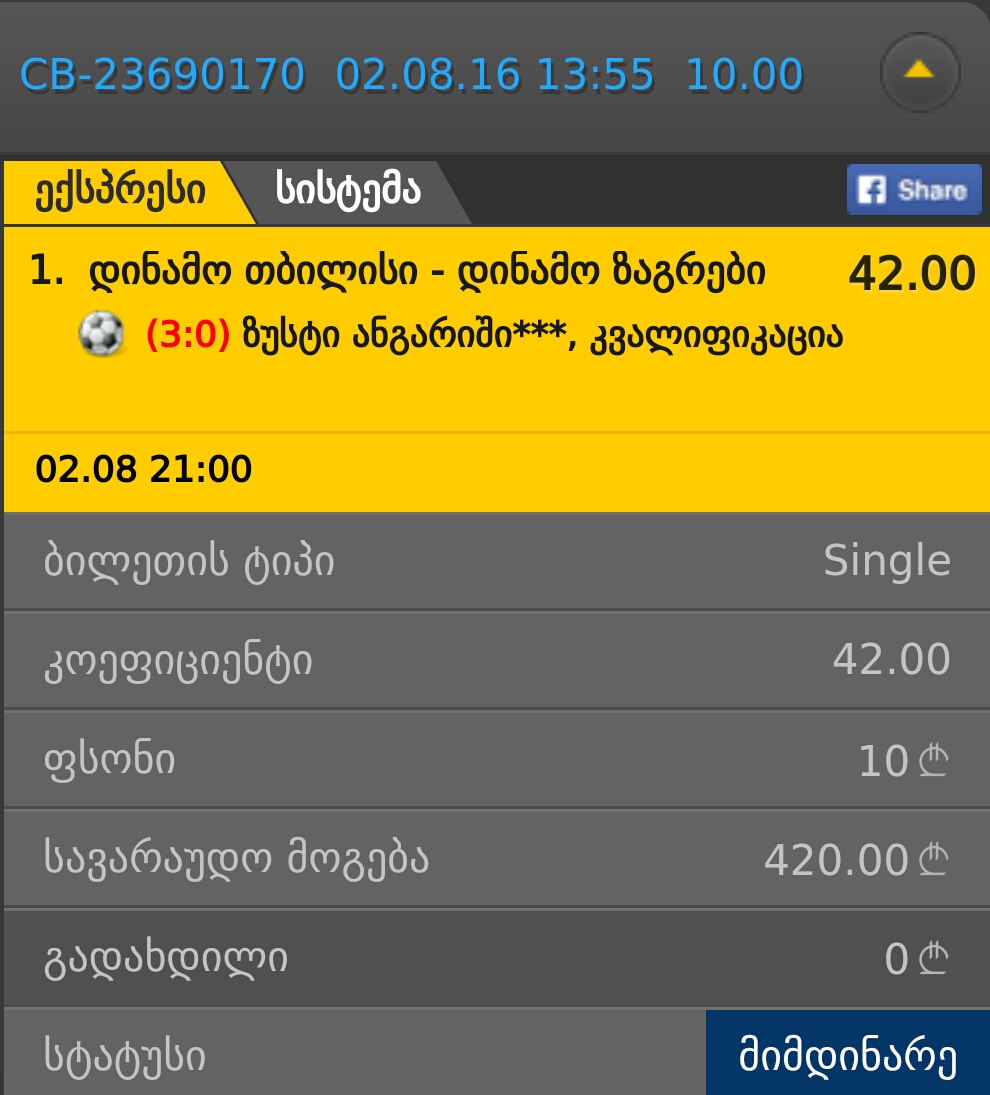Switch to the ექსპრესი tab
990x1095 pixels.
pyautogui.click(x=120, y=190)
